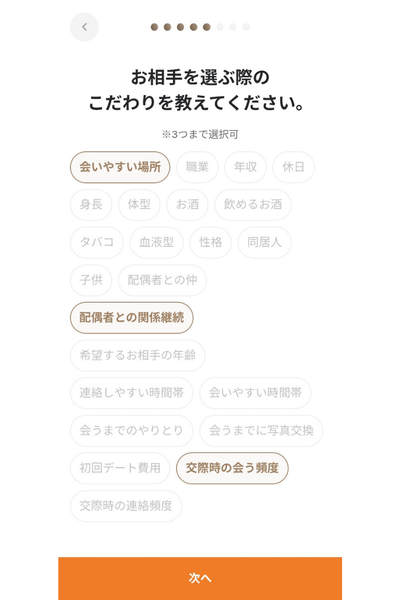Select 身長 as a preference
Viewport: 400px width, 600px height.
point(91,204)
